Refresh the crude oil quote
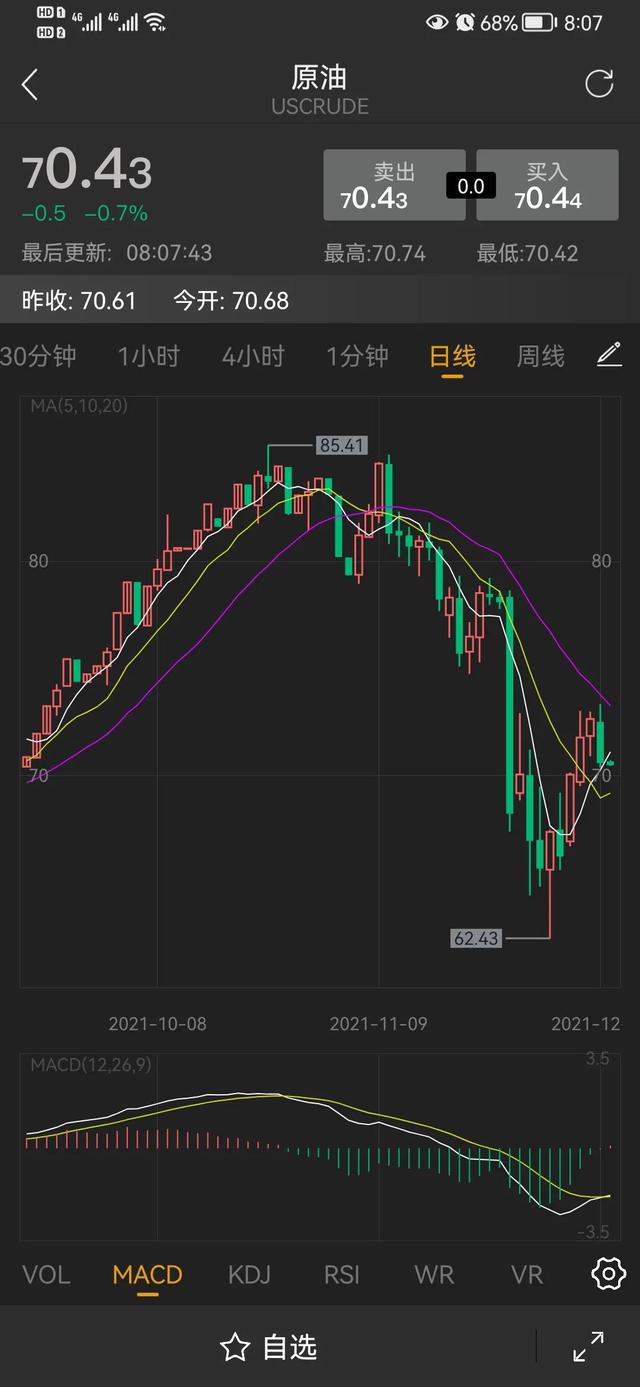 [x=599, y=84]
